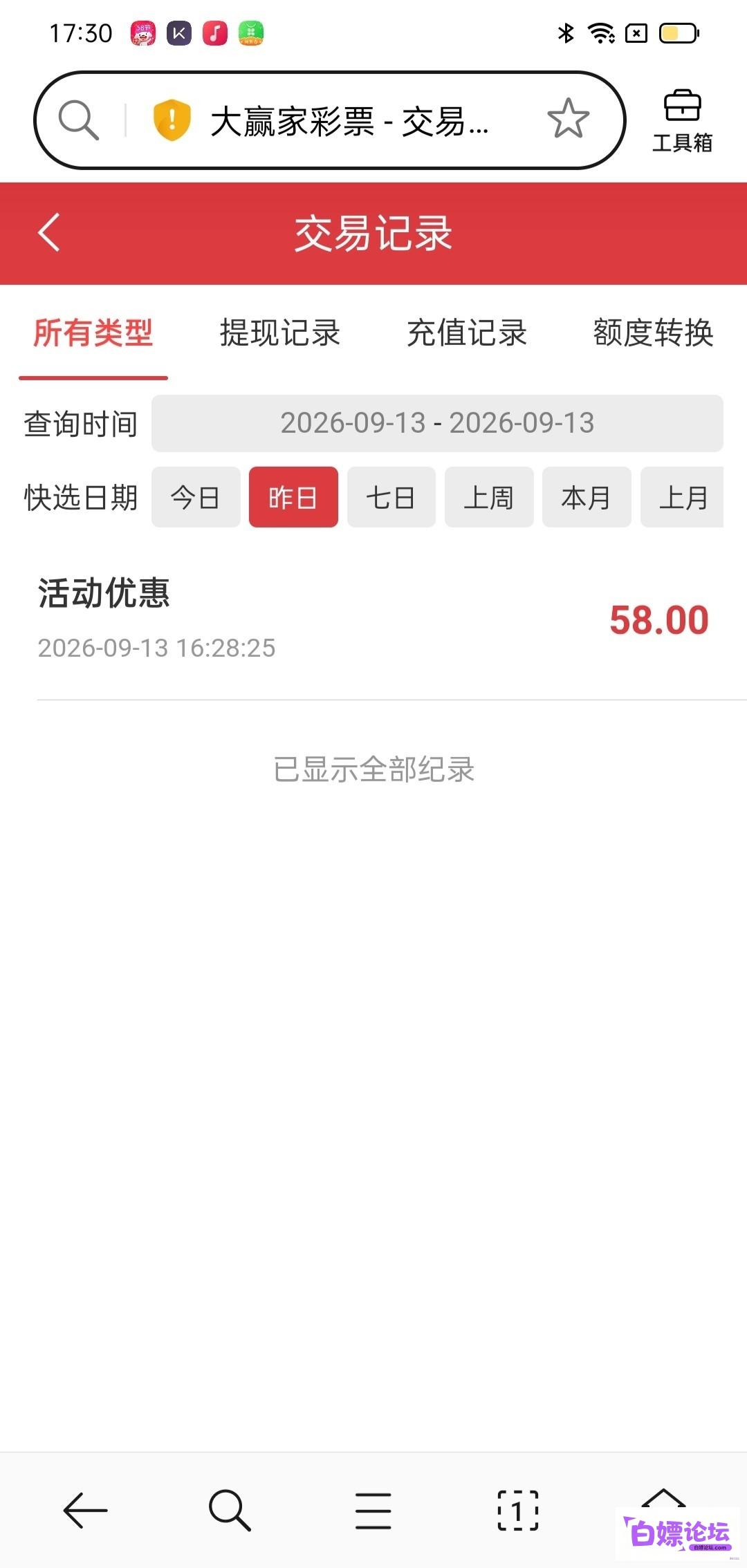Select the 所有类型 tab
Screen dimensions: 747x1568
(x=93, y=333)
